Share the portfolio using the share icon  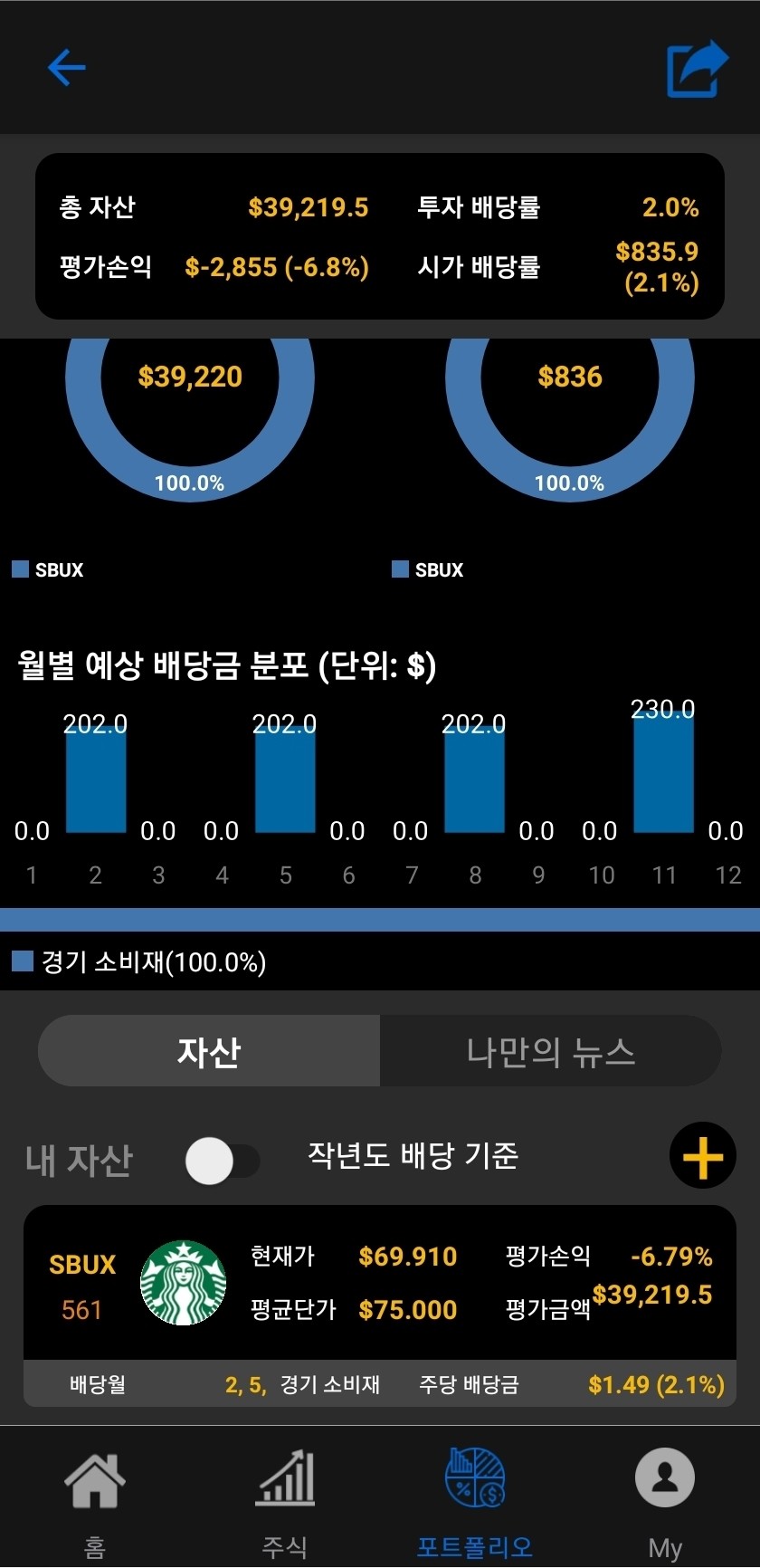(698, 66)
